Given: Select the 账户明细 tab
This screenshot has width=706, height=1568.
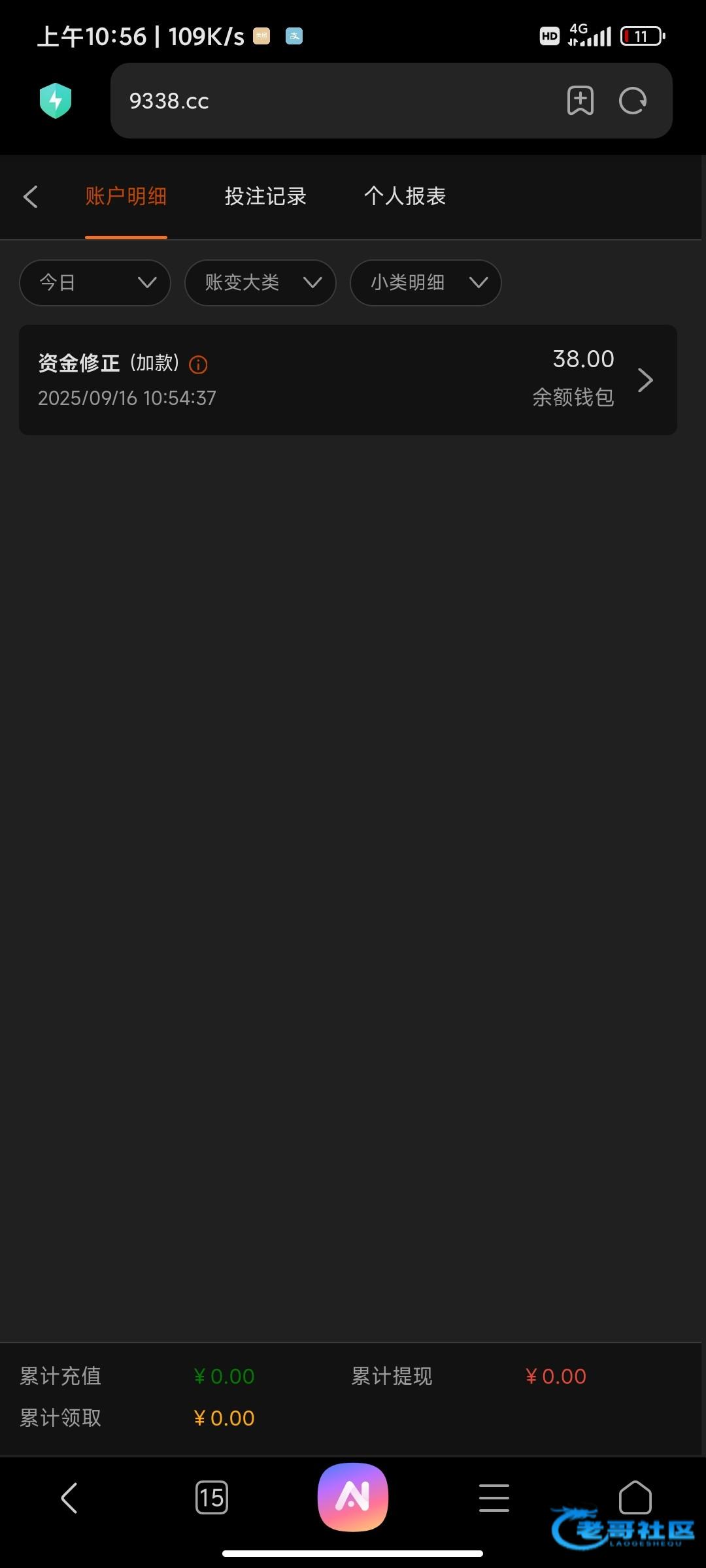Looking at the screenshot, I should [126, 196].
